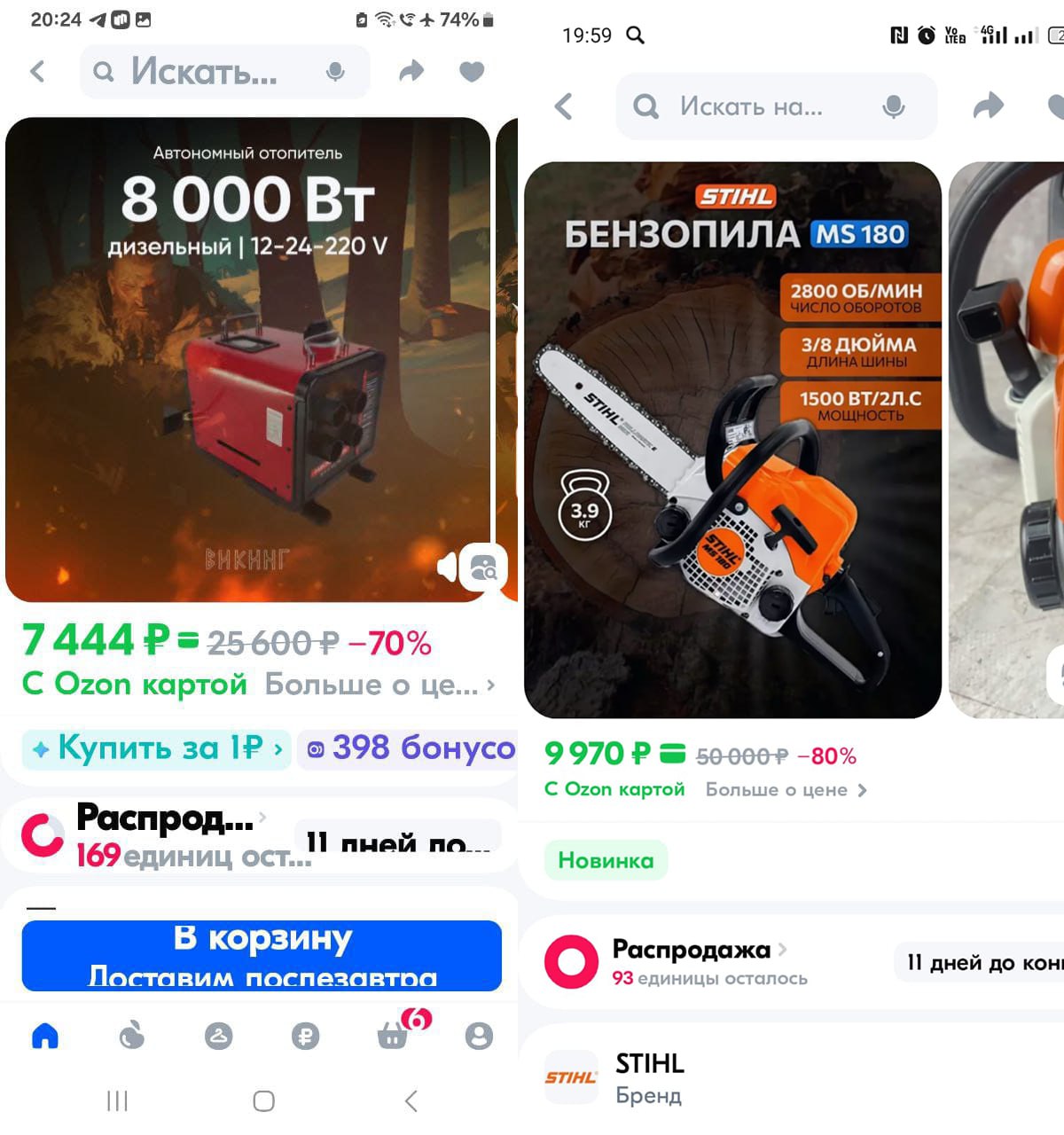Open the ruble finance tab
1064x1135 pixels.
[306, 1036]
